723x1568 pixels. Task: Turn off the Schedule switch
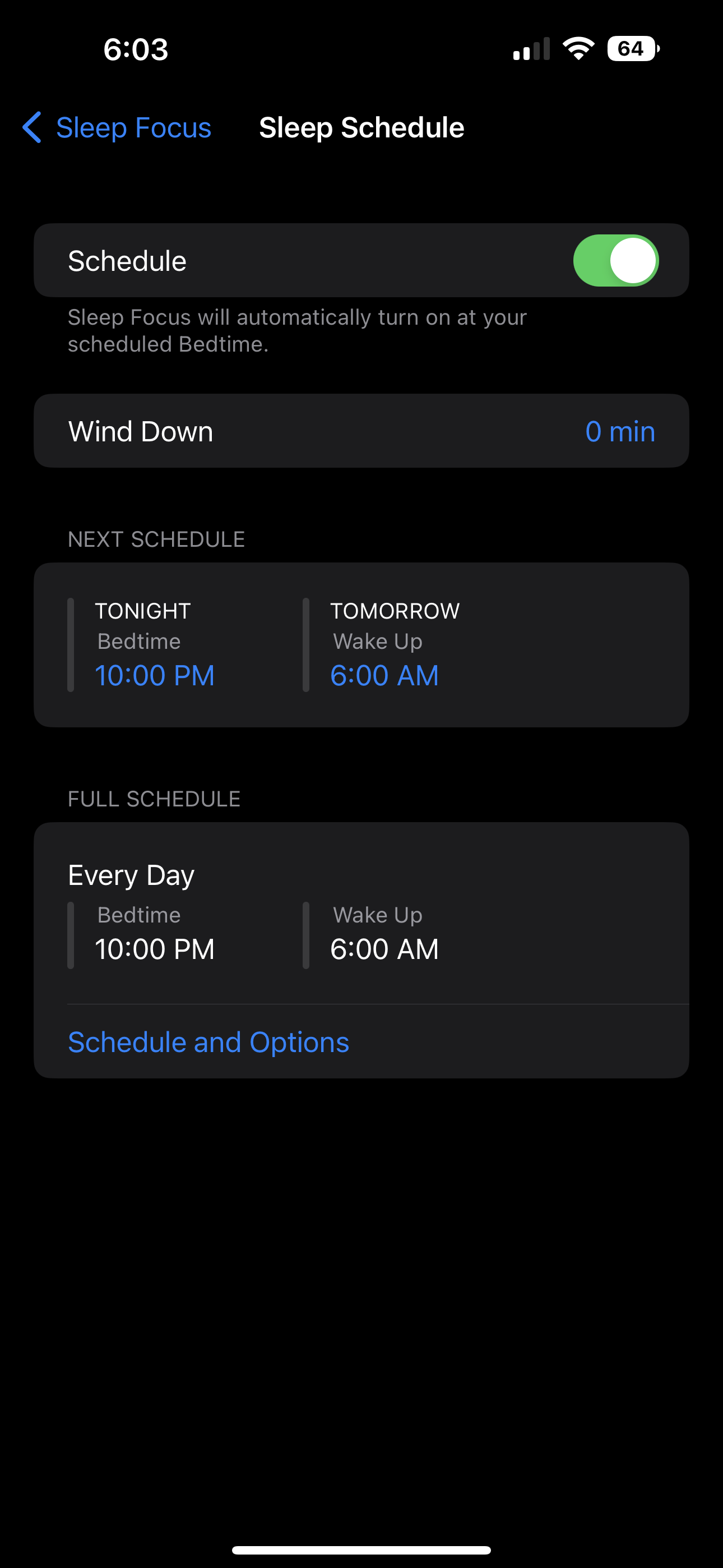(x=615, y=261)
